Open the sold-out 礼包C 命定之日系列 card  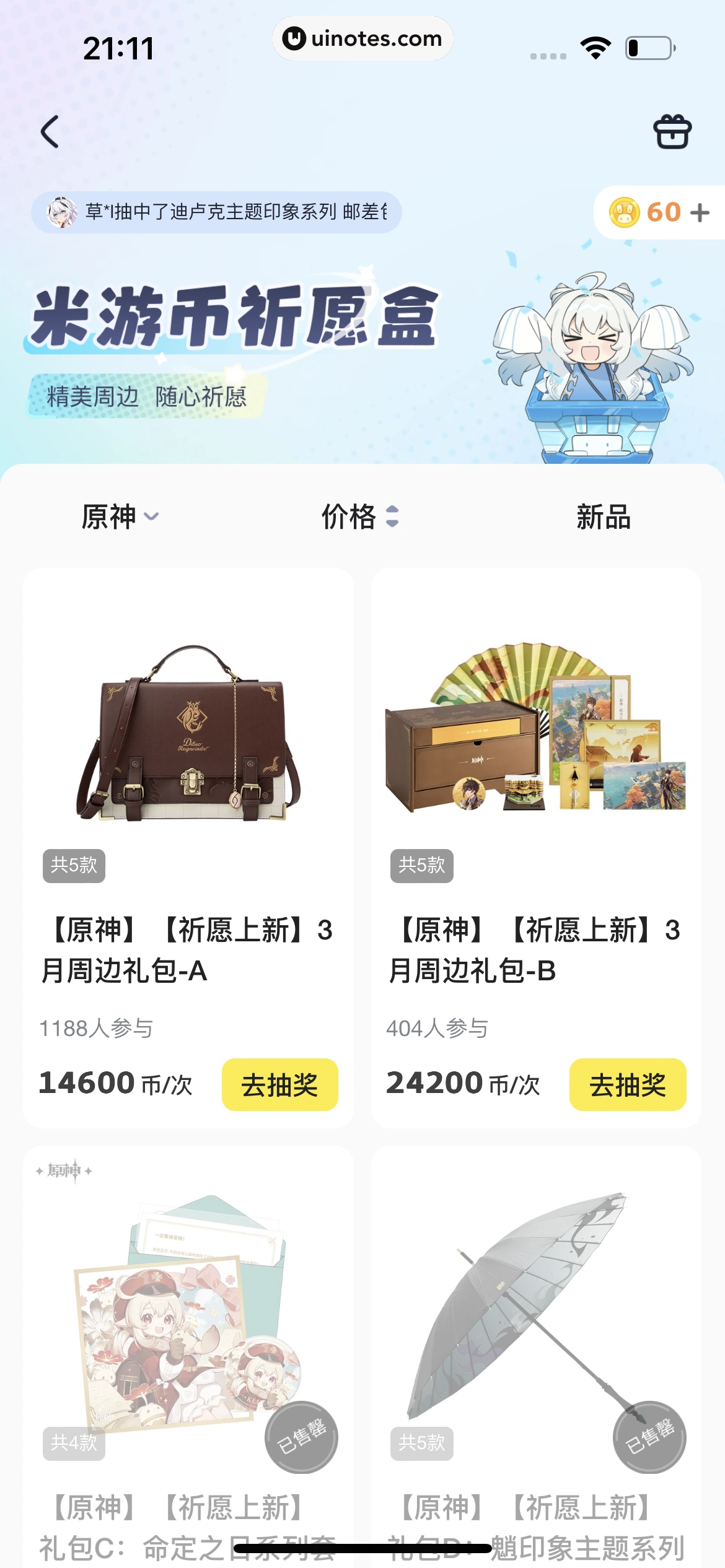(x=188, y=1331)
